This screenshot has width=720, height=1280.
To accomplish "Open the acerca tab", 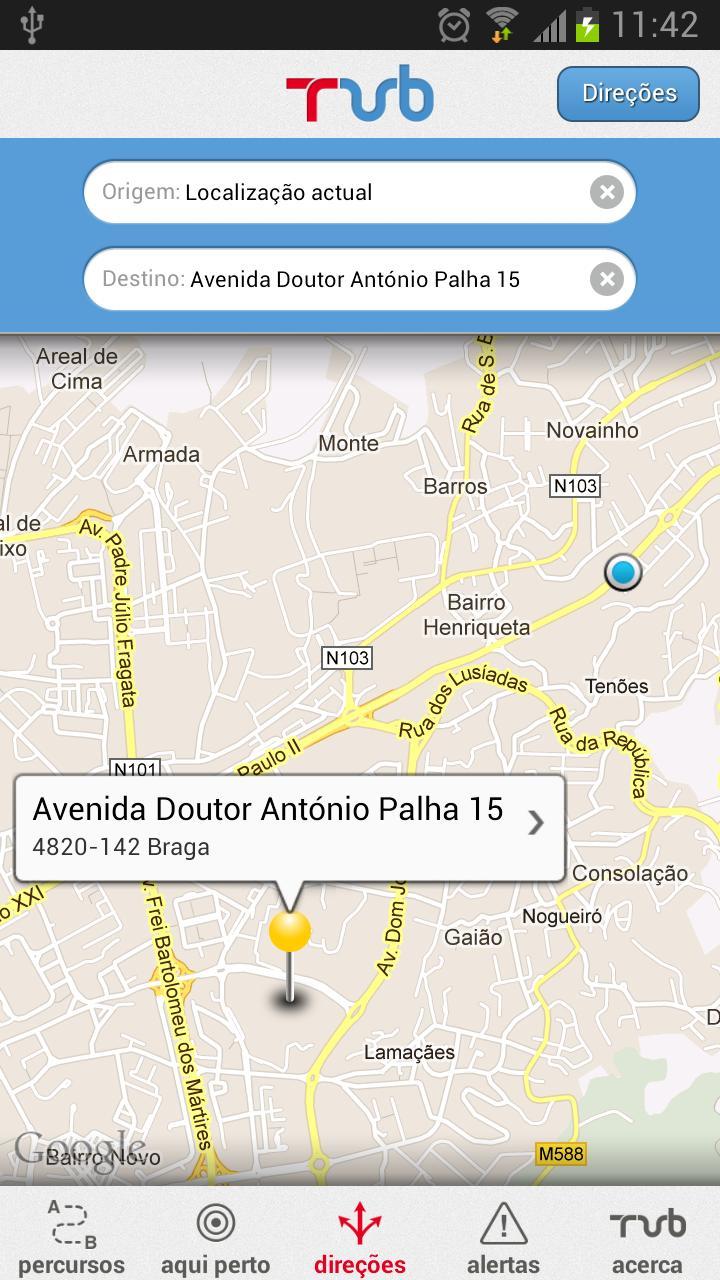I will [x=647, y=1238].
